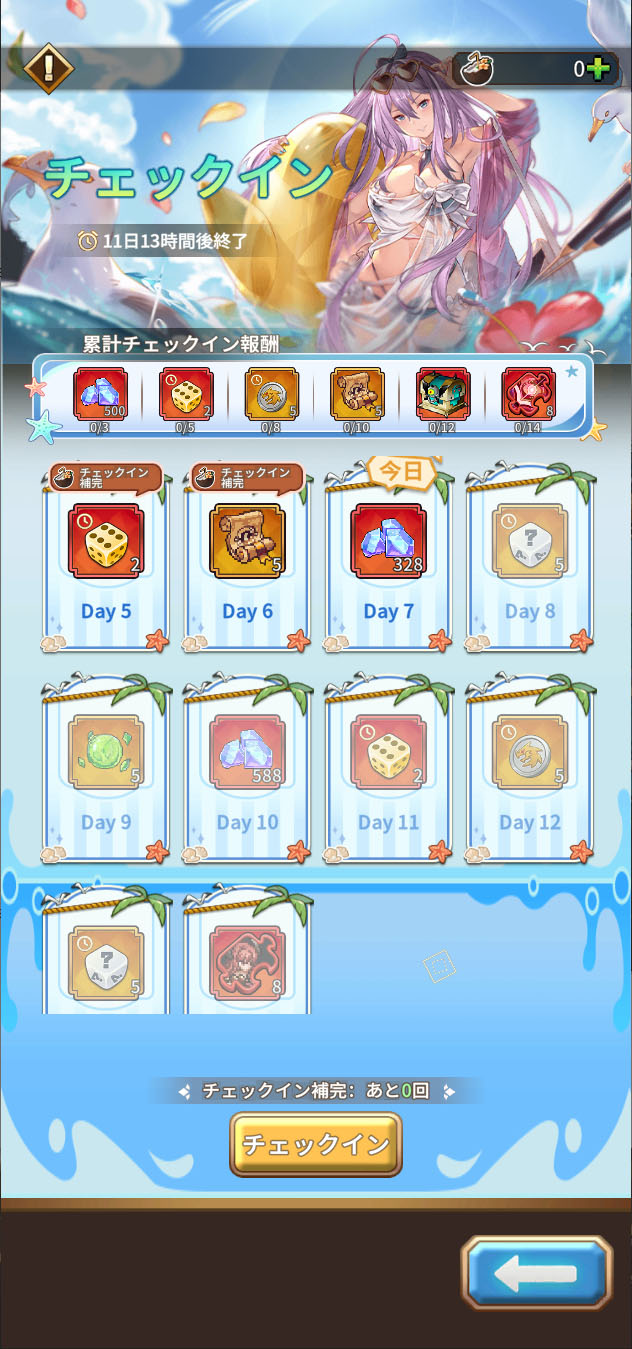Select the Day 5 check-in card

pos(106,560)
